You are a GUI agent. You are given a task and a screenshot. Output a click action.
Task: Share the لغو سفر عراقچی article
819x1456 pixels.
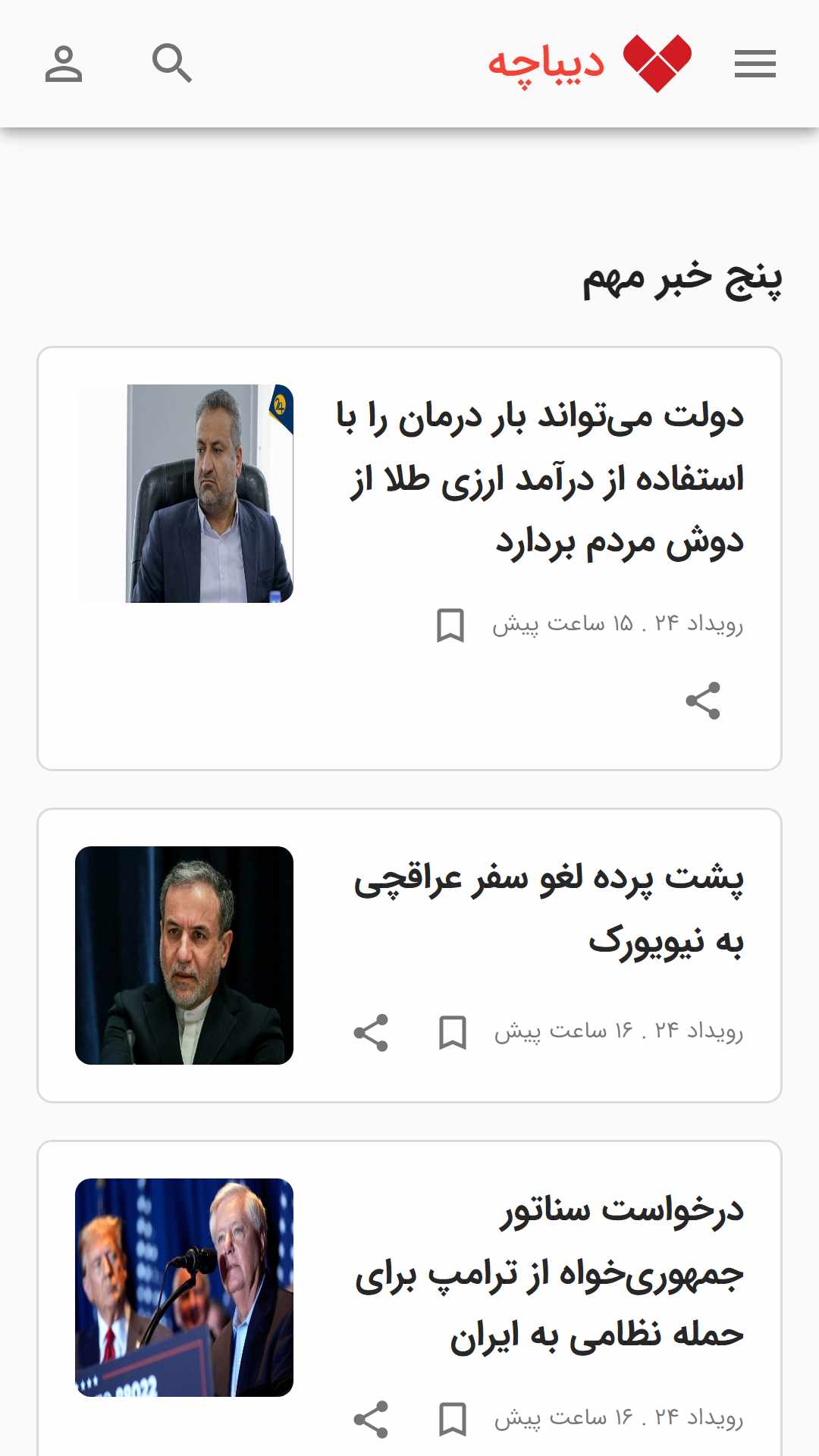(371, 1033)
